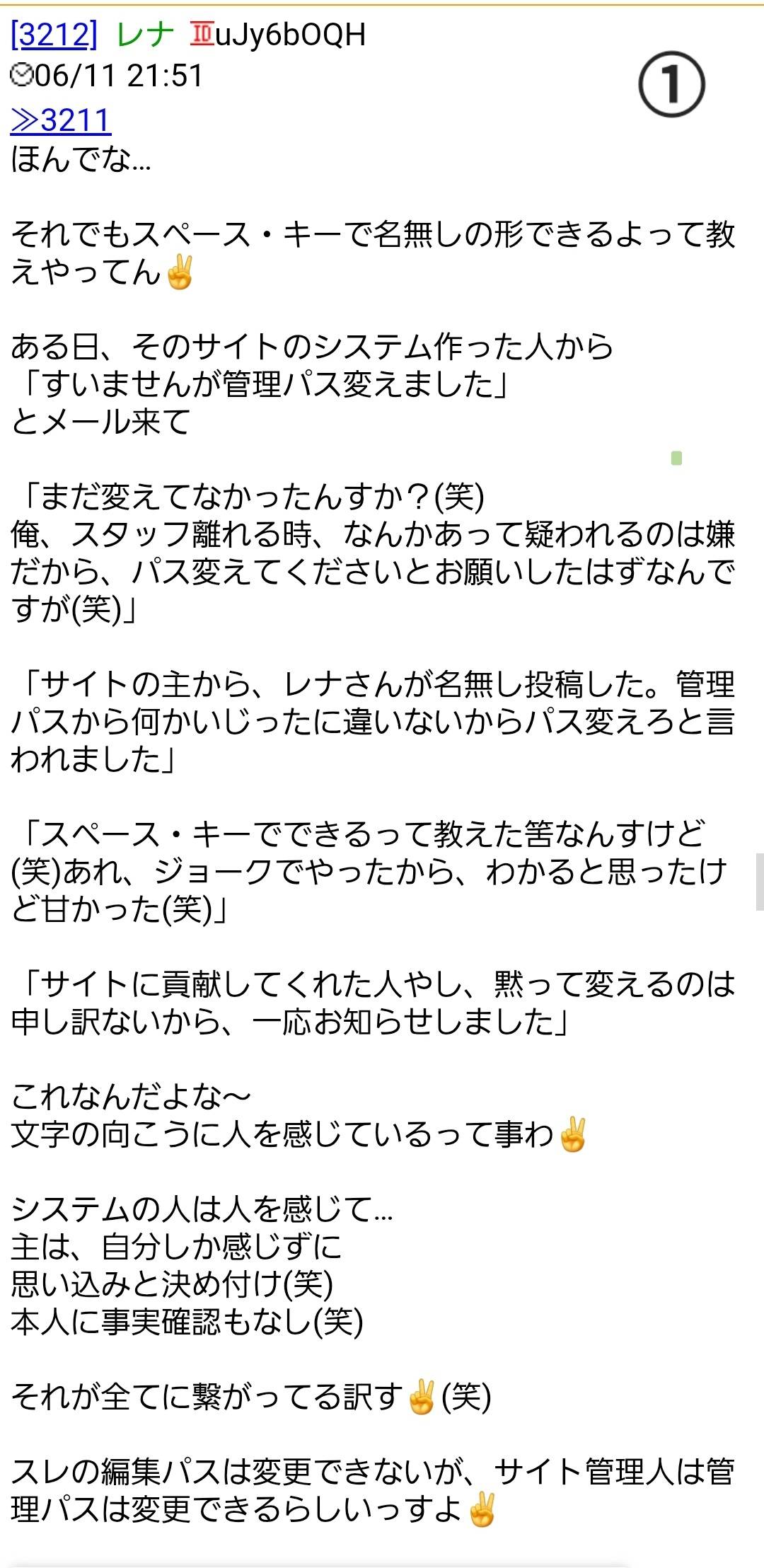
Task: Open post number link [3212]
Action: pos(54,35)
